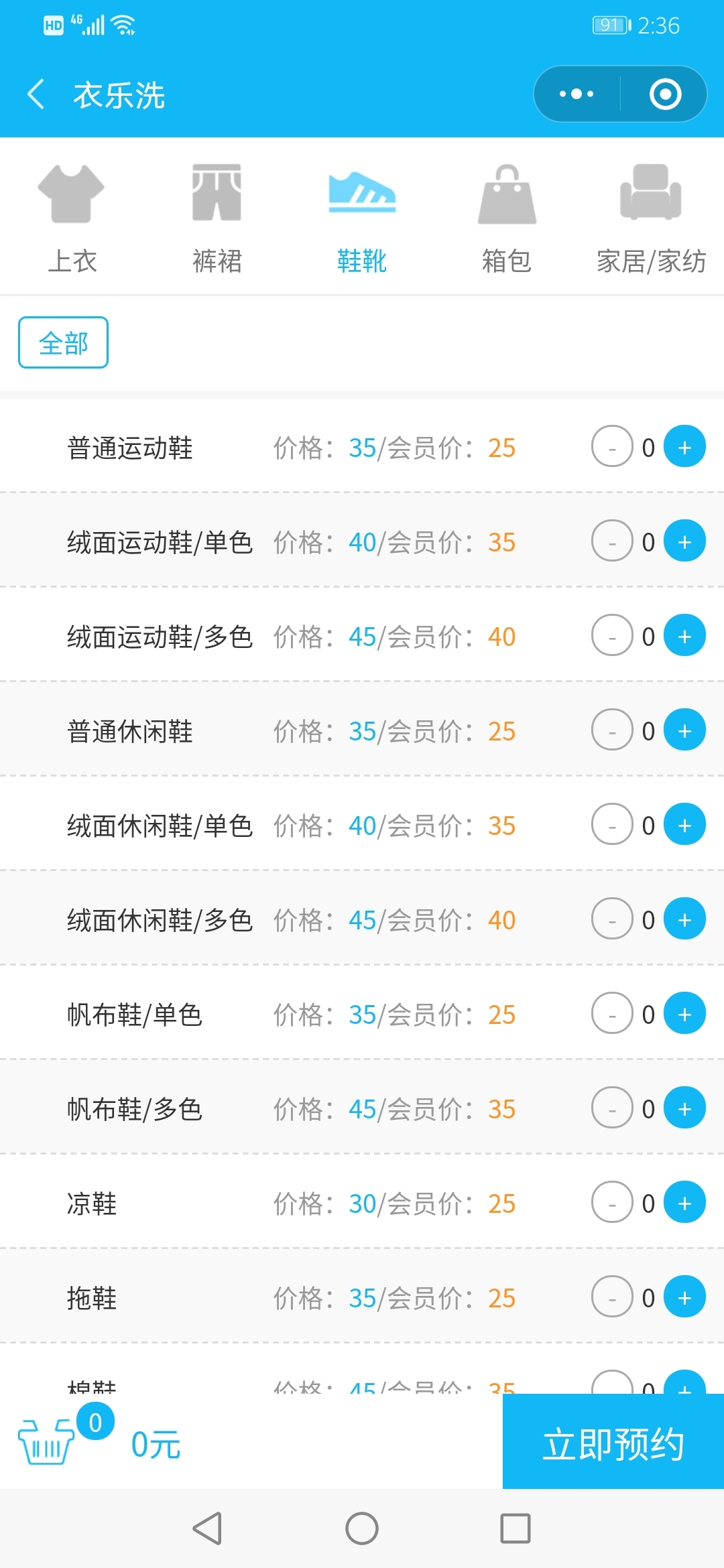The height and width of the screenshot is (1568, 724).
Task: Reduce quantity of 帆布鞋/多色
Action: pyautogui.click(x=612, y=1108)
